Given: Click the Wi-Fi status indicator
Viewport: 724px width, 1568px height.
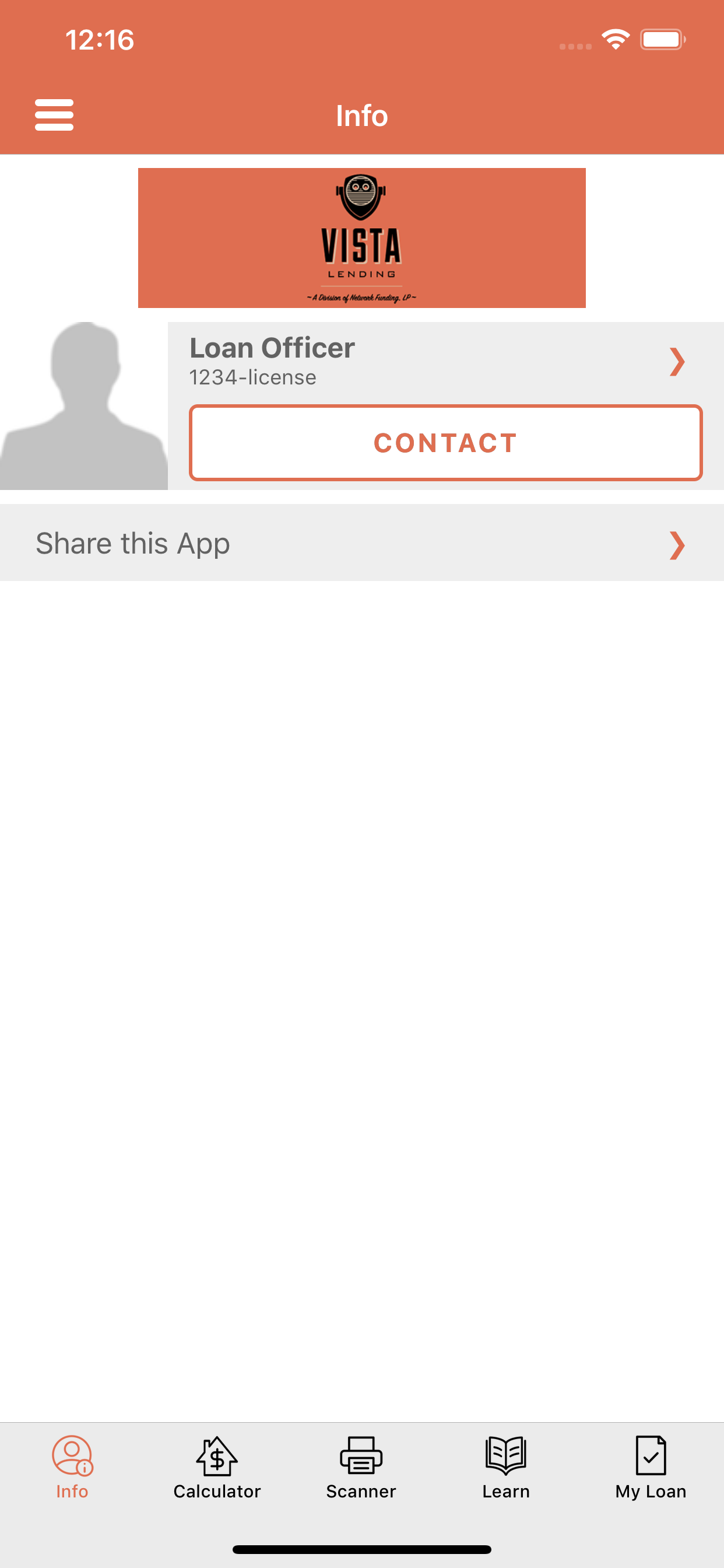Looking at the screenshot, I should 614,39.
